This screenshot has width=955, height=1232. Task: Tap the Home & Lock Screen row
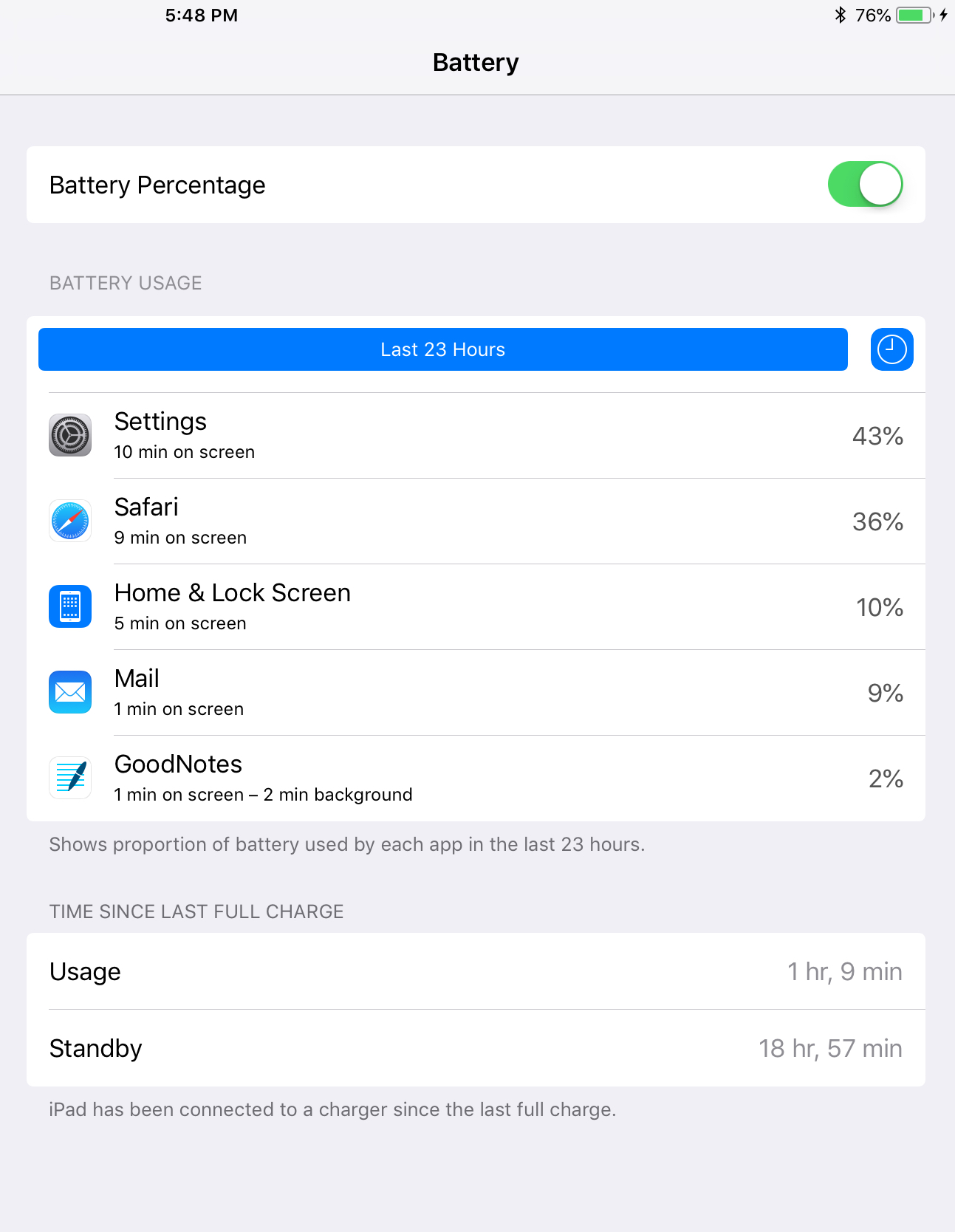pyautogui.click(x=476, y=607)
